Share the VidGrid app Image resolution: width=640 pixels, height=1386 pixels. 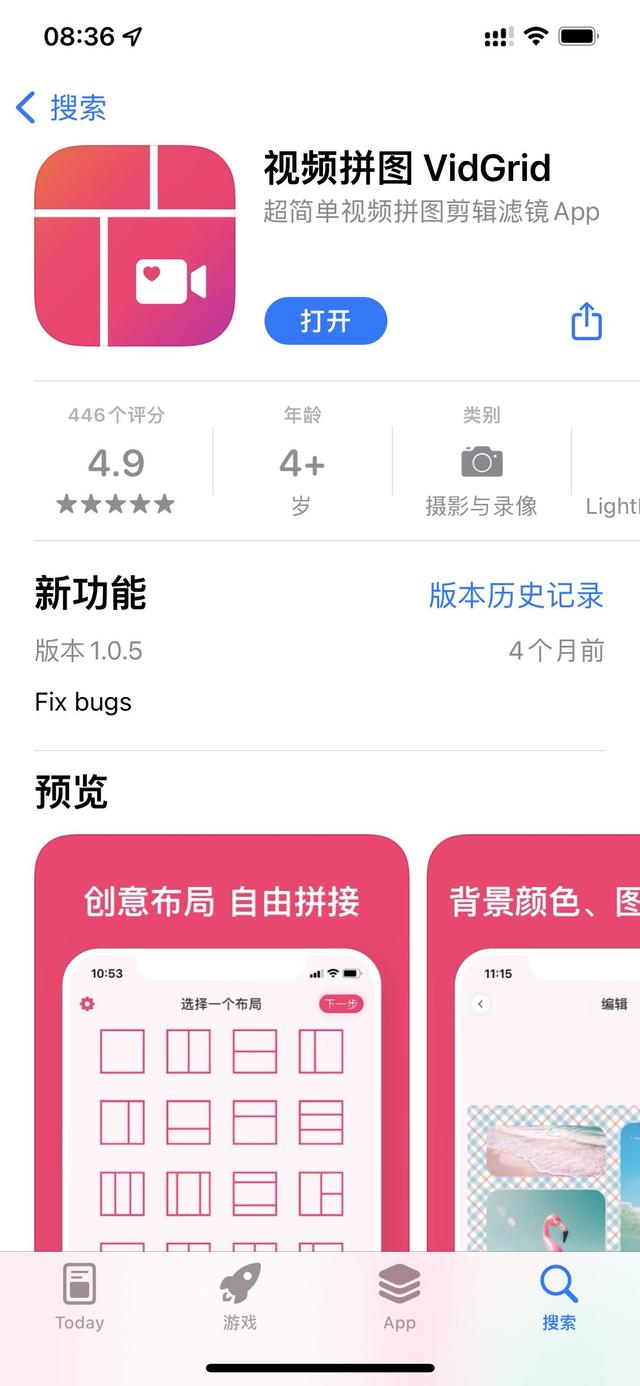(586, 321)
